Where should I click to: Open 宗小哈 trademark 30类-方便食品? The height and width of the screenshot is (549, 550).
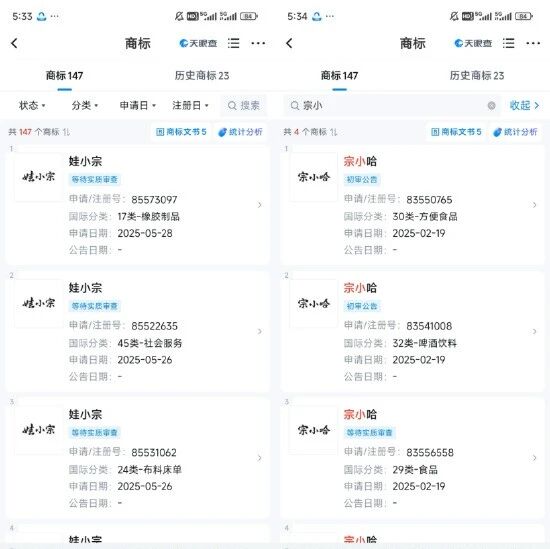(412, 205)
